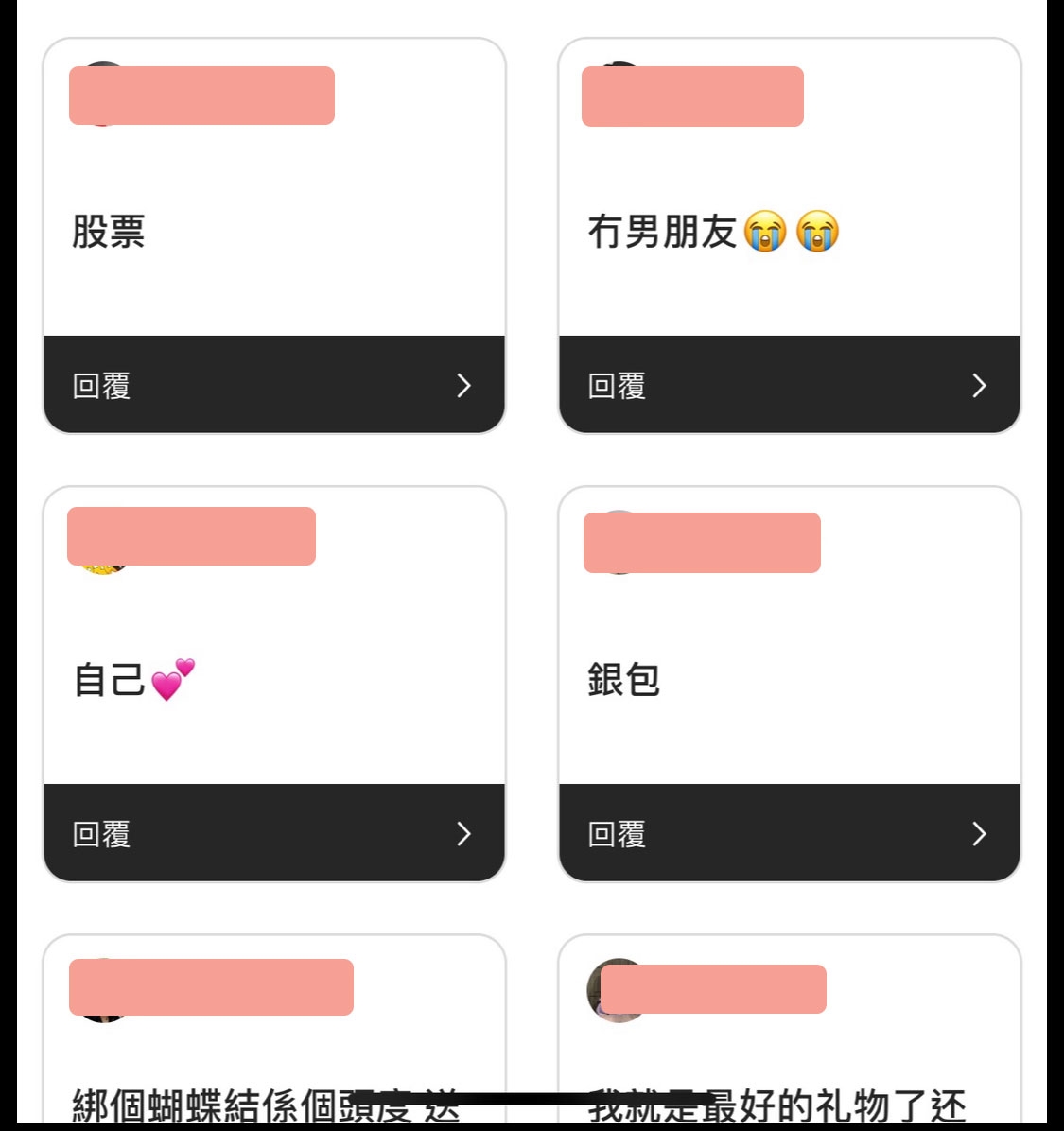
Task: Expand the 銀包 response for details
Action: 791,834
